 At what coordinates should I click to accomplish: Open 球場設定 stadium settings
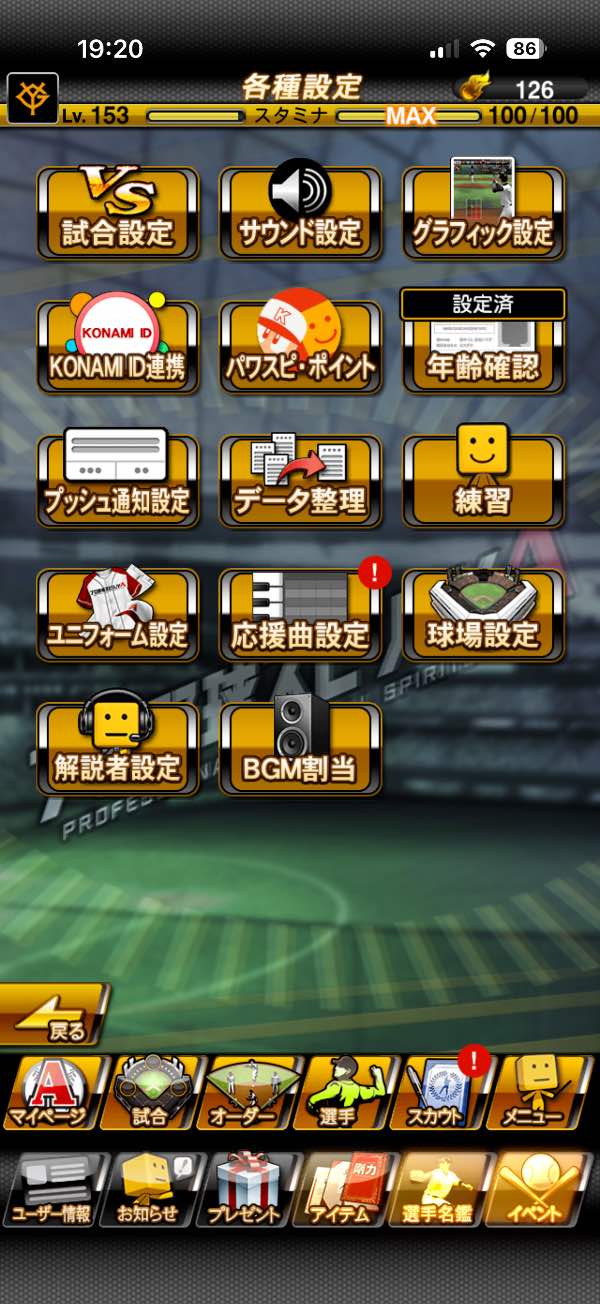[x=483, y=616]
